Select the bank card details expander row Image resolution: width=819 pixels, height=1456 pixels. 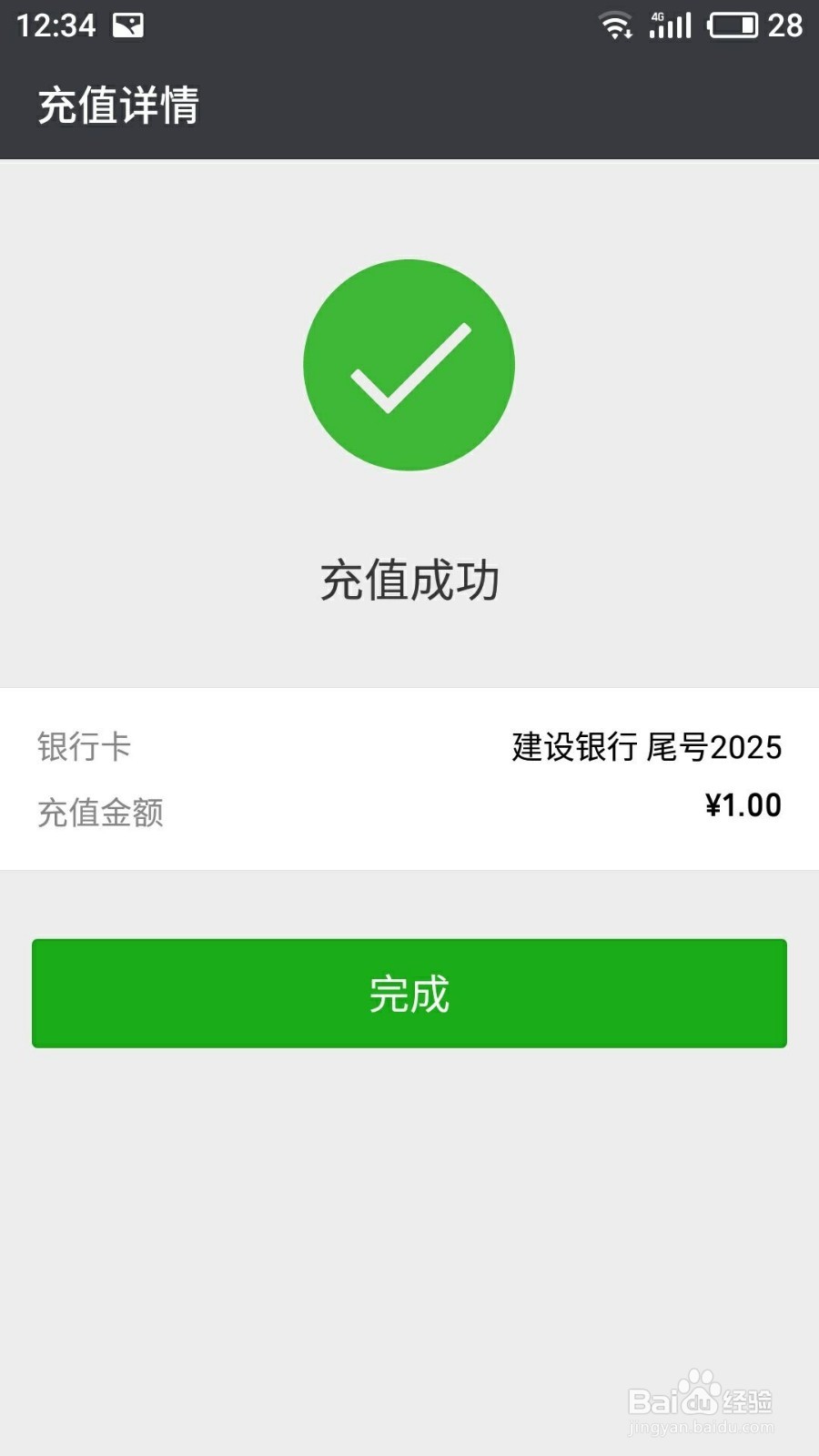click(409, 747)
